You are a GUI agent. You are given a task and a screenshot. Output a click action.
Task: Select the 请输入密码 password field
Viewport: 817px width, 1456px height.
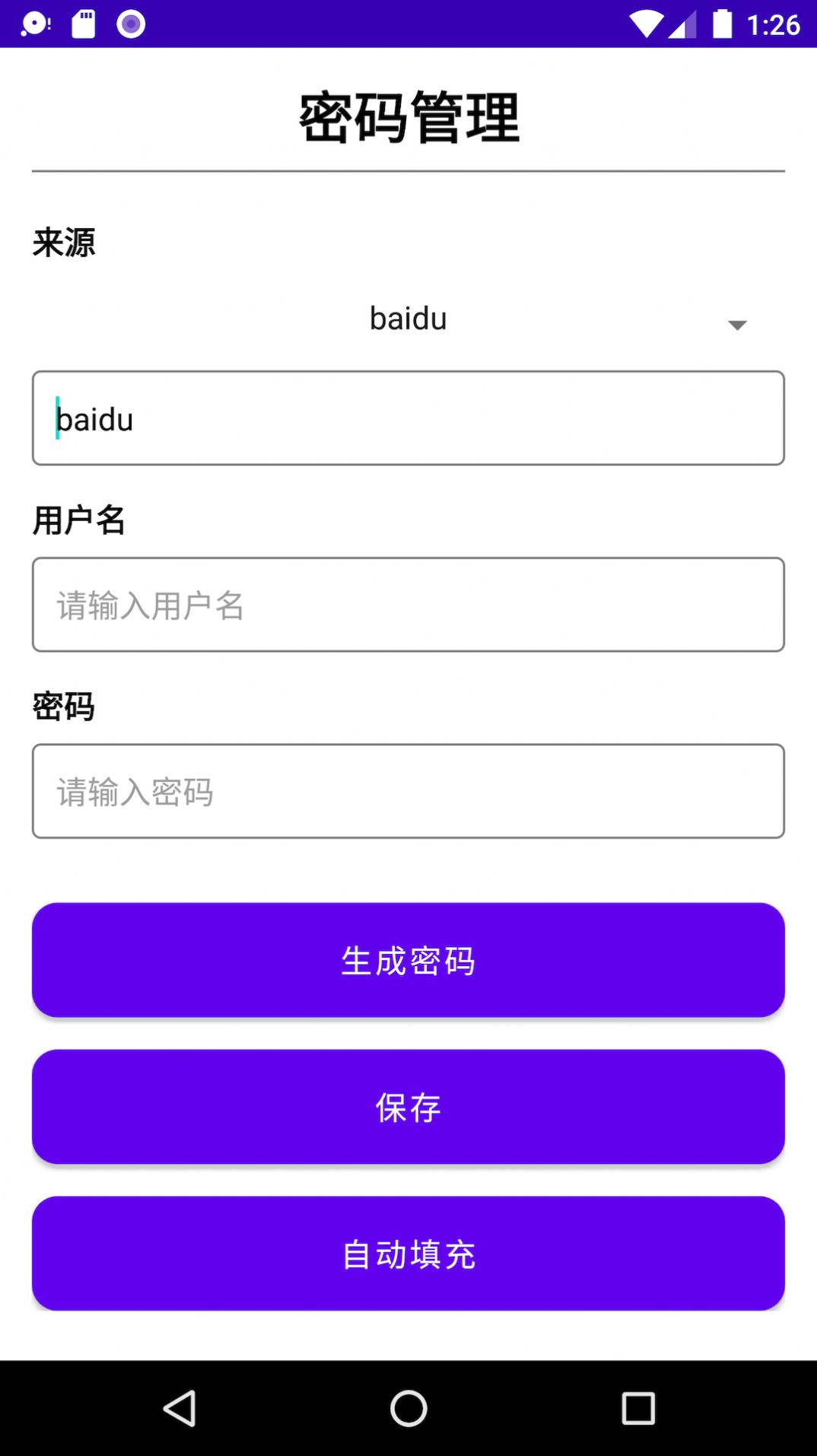408,791
